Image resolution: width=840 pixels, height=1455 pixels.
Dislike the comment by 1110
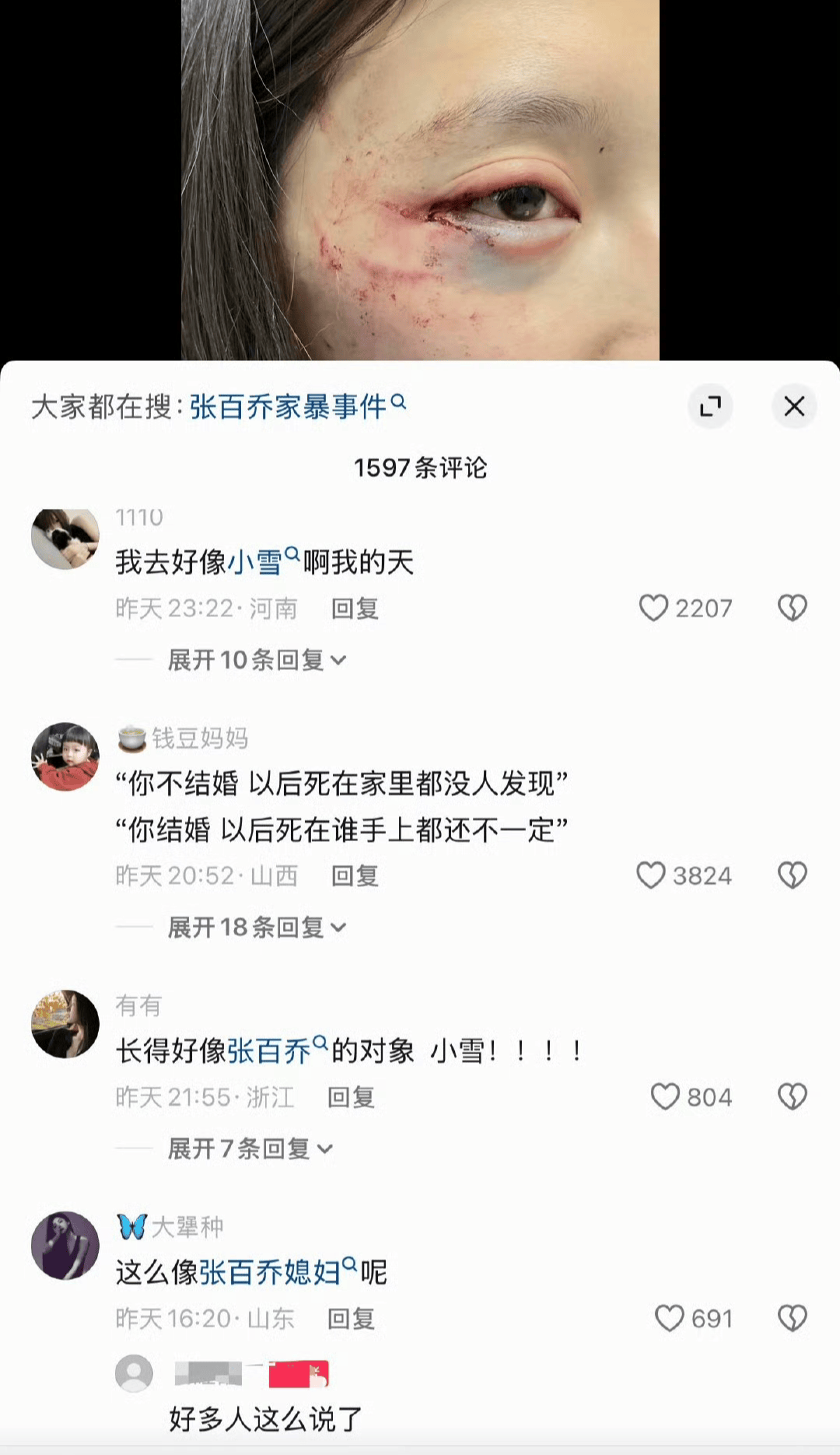[792, 608]
